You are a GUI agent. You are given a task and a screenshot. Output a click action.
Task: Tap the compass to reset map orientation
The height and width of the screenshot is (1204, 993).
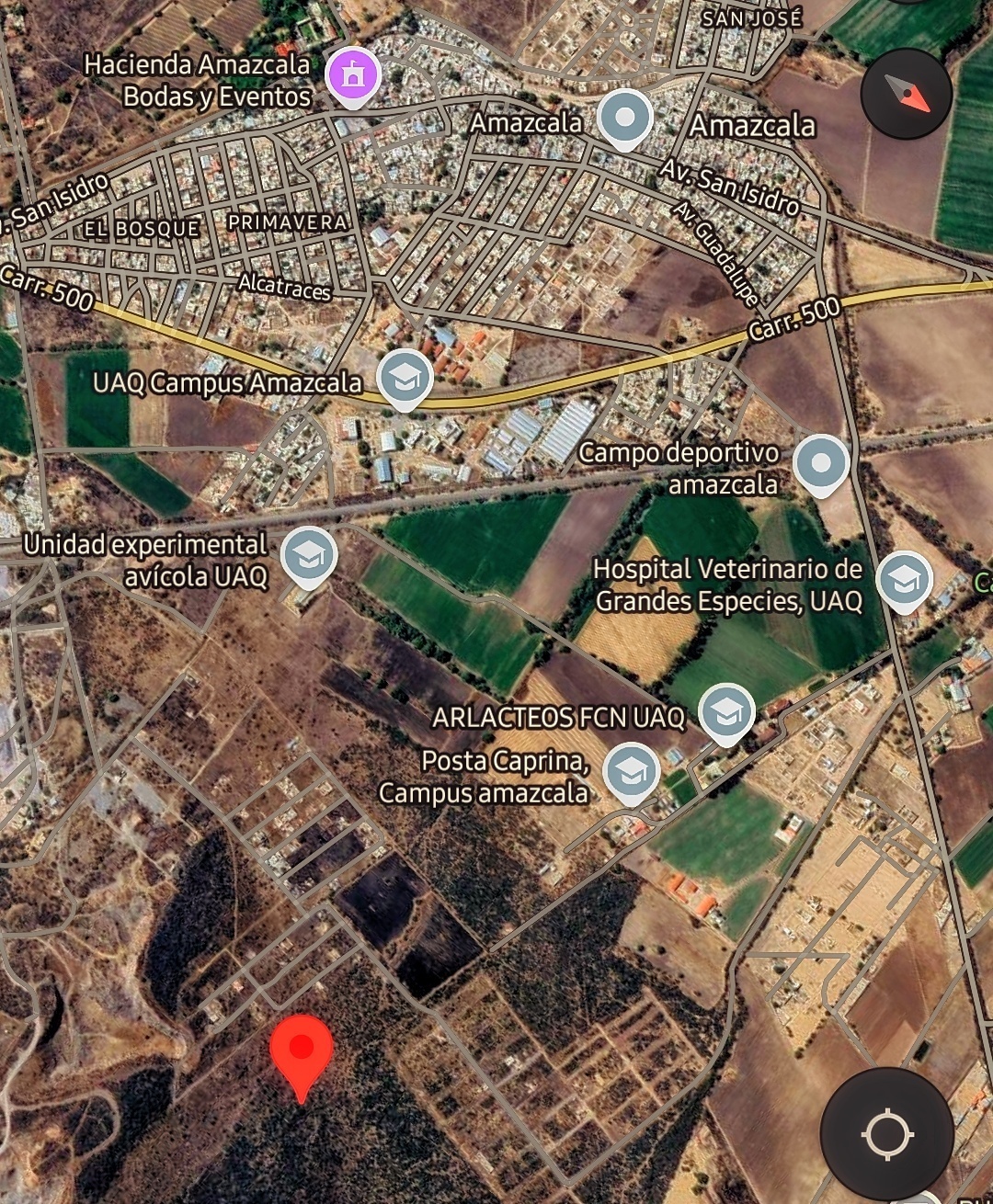[x=906, y=93]
